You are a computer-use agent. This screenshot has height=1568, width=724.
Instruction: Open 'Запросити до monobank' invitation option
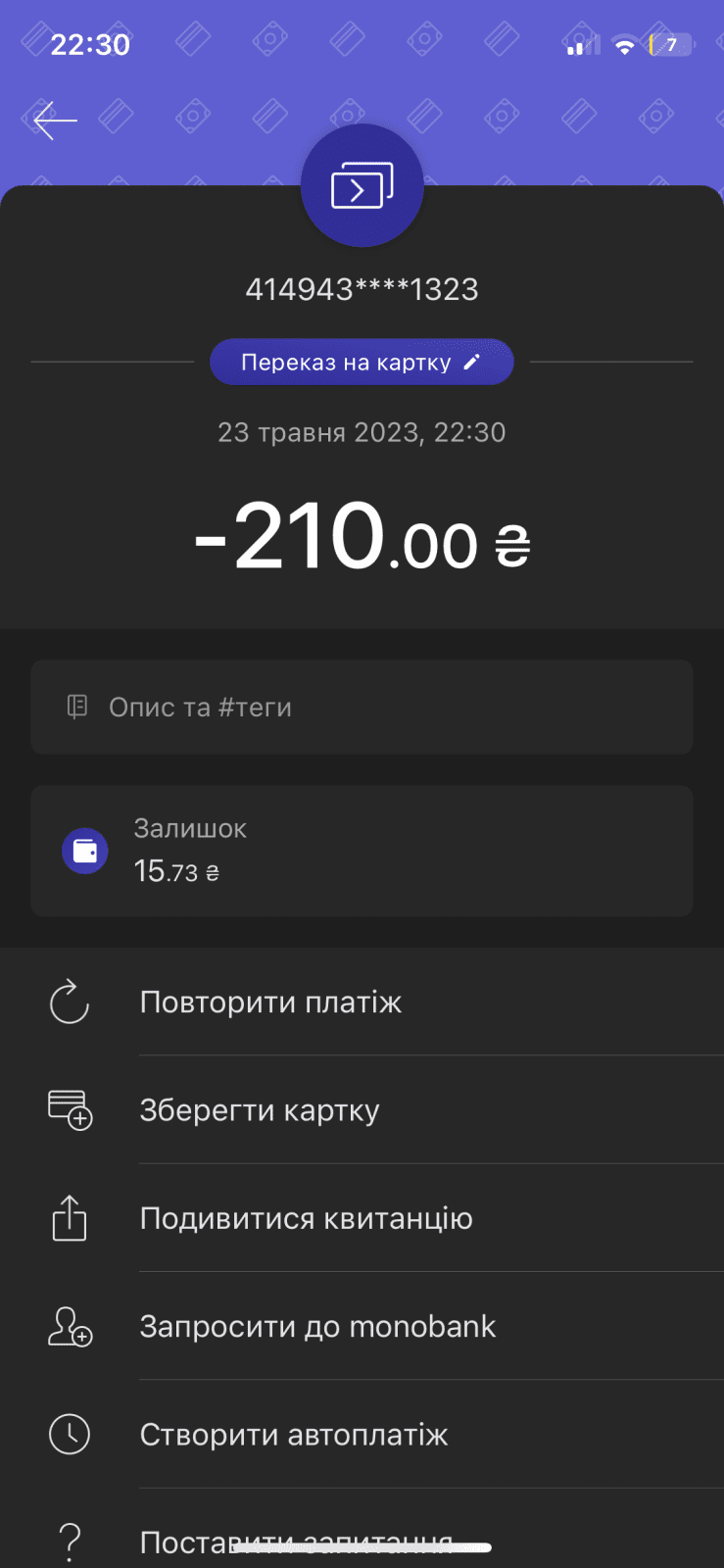[x=317, y=1326]
